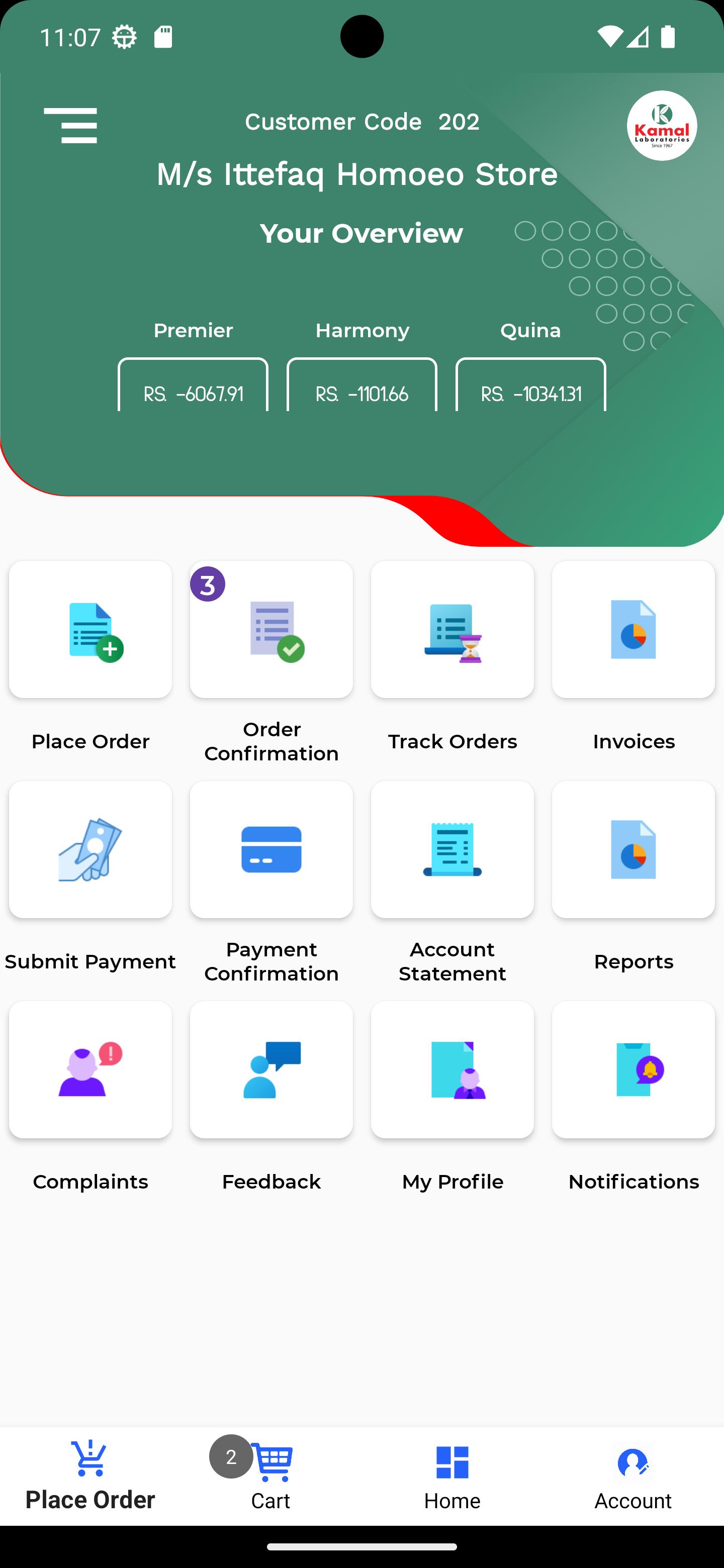Image resolution: width=724 pixels, height=1568 pixels.
Task: Open Track Orders
Action: [452, 629]
